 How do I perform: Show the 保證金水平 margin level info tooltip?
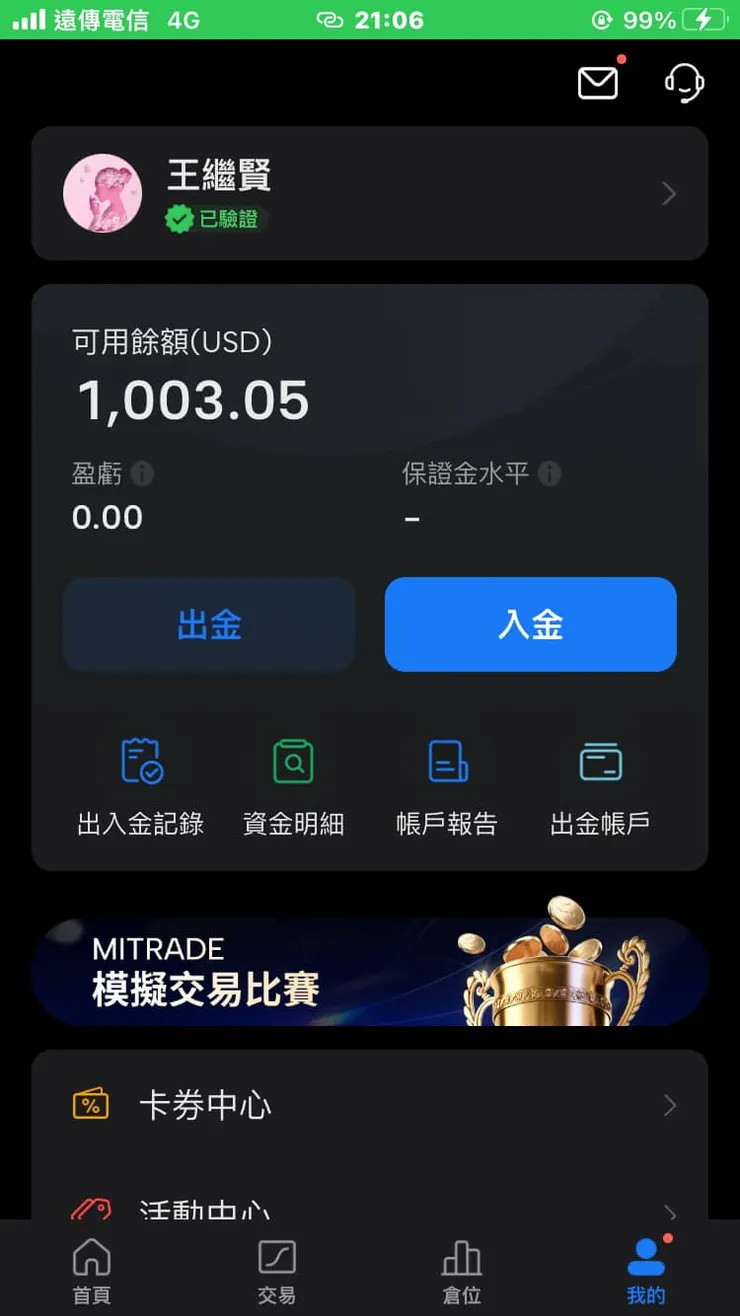(x=548, y=475)
